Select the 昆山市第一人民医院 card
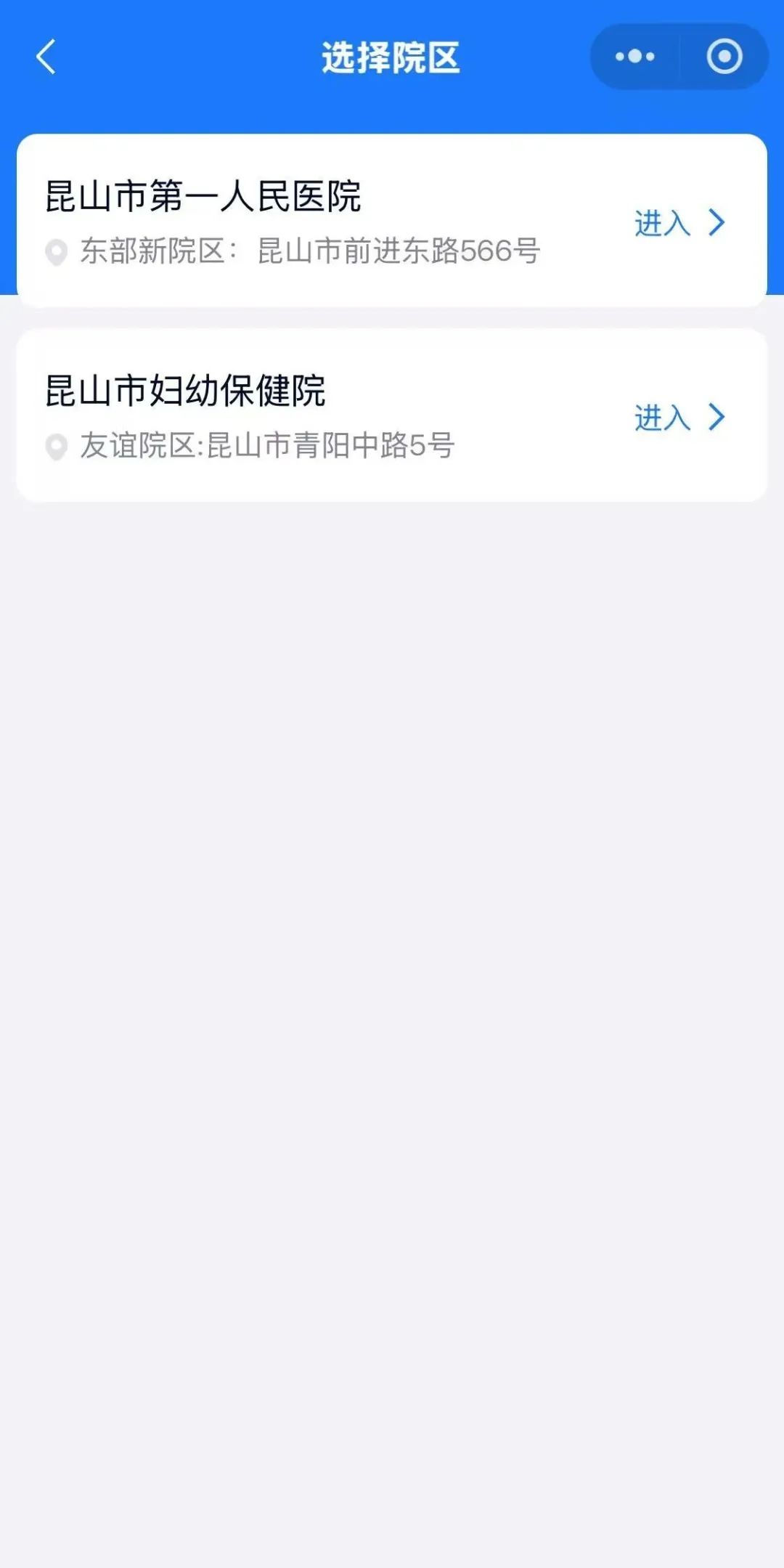This screenshot has height=1568, width=784. 290,221
